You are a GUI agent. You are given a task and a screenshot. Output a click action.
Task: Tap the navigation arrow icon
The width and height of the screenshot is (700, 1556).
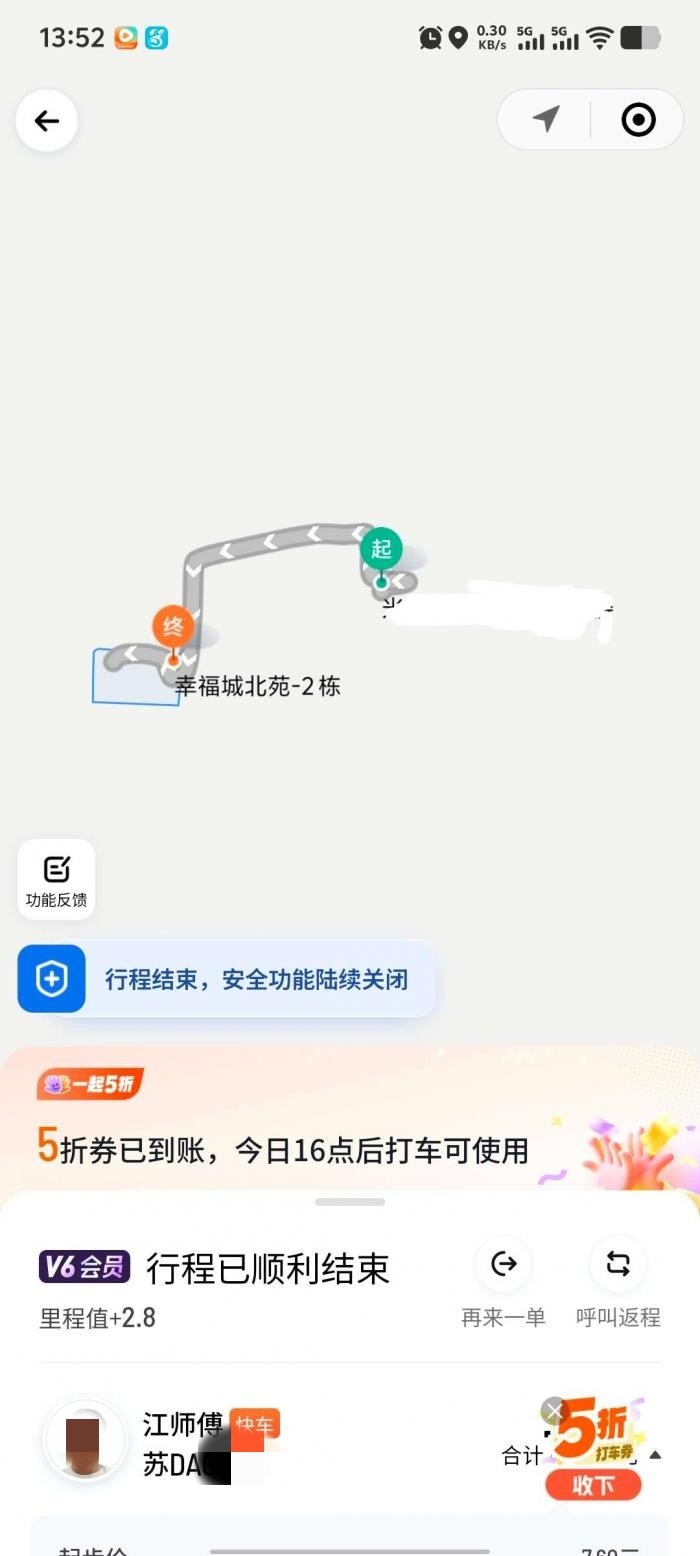pos(546,120)
